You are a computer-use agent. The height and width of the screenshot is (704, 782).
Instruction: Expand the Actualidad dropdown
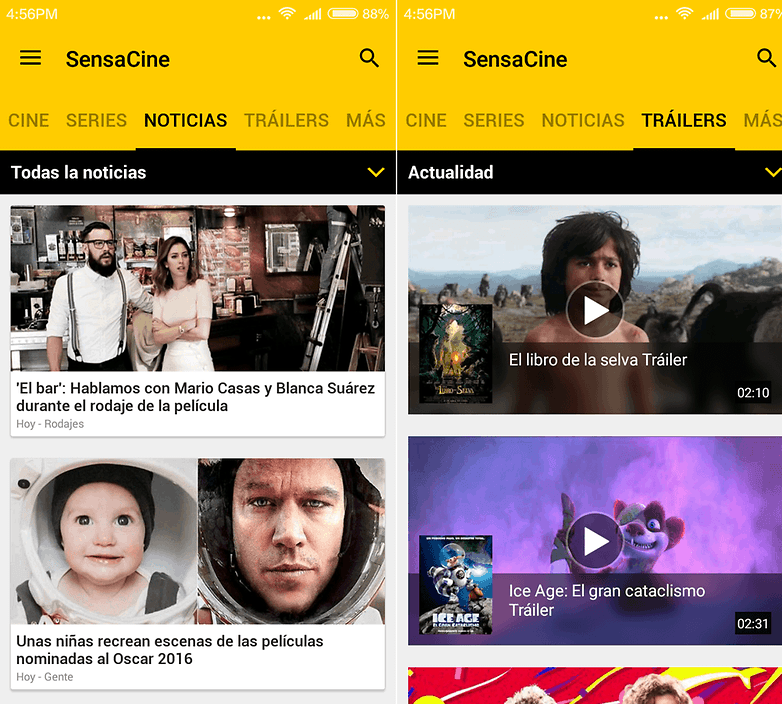[x=772, y=172]
